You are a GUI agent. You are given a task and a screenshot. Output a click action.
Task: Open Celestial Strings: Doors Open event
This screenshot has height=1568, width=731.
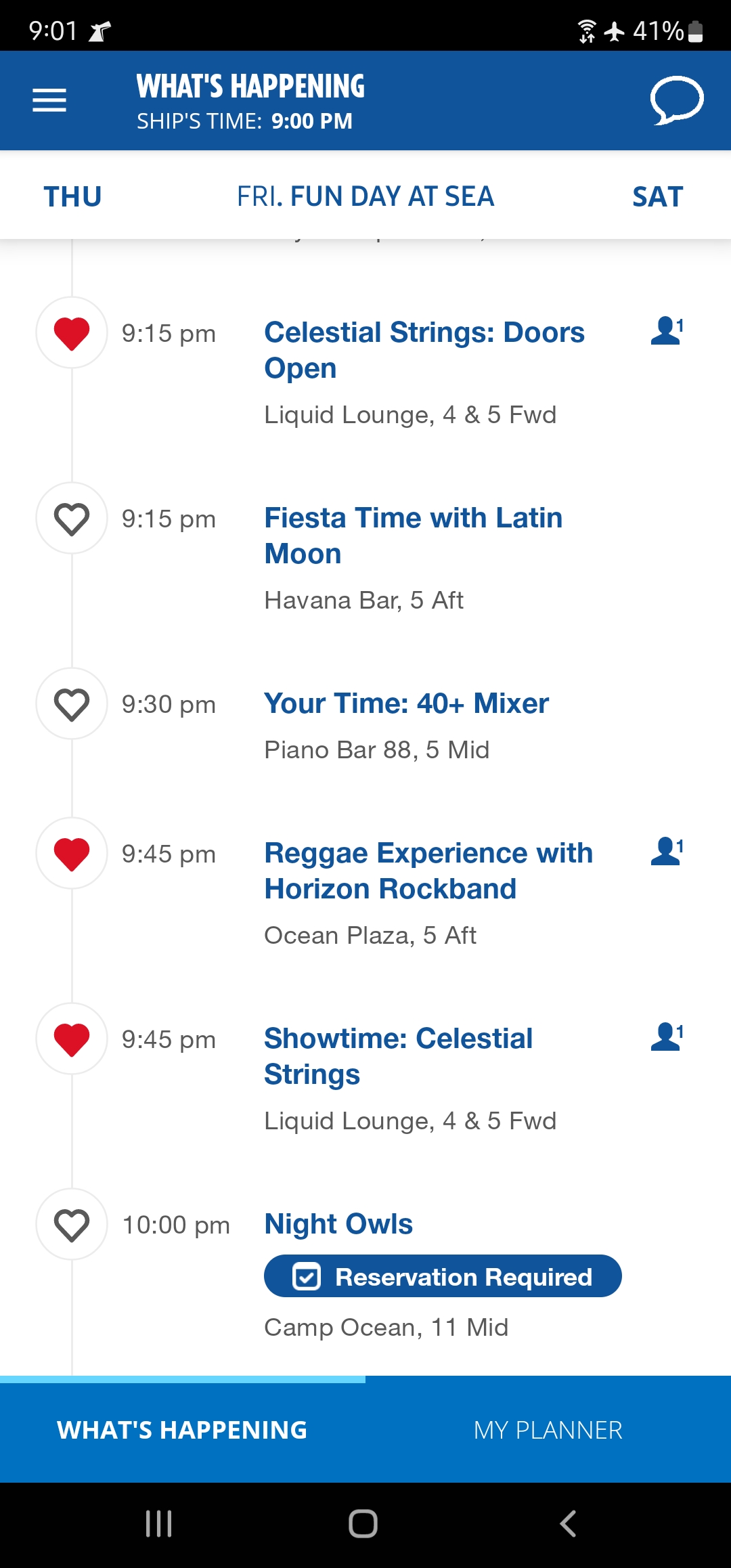(424, 350)
